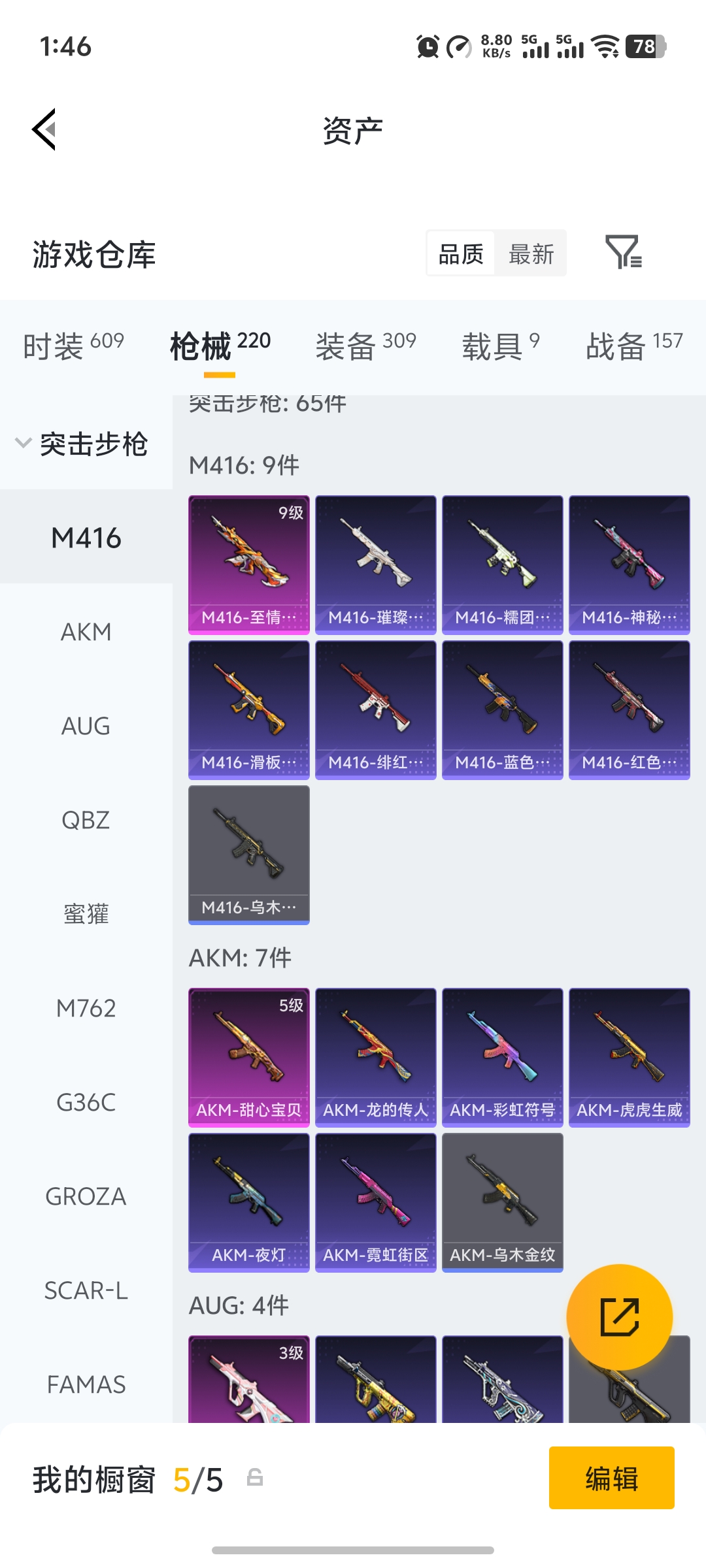The width and height of the screenshot is (706, 1568).
Task: Go back from the 资产 page
Action: [44, 129]
